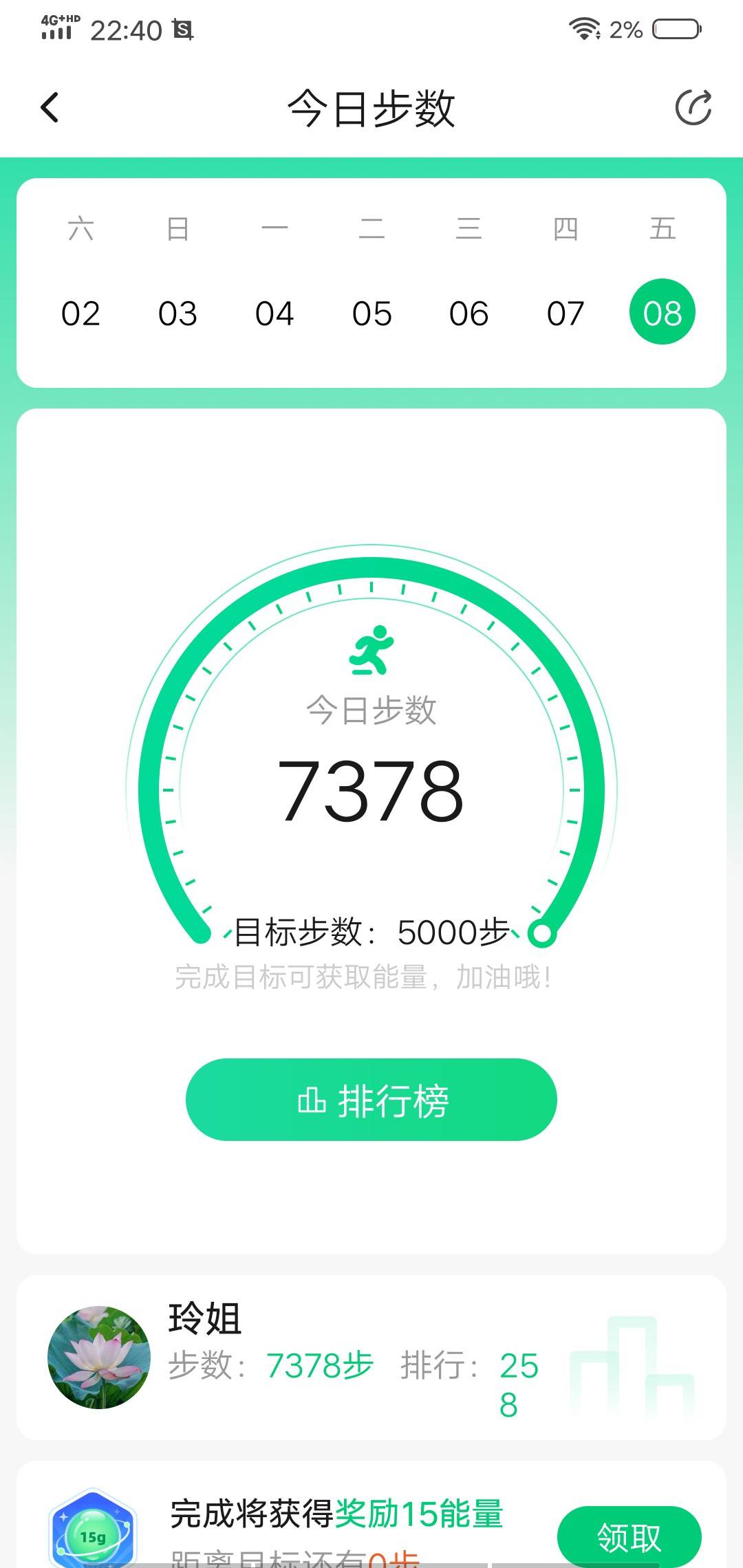Switch to date 05 on the calendar strip
743x1568 pixels.
click(371, 313)
